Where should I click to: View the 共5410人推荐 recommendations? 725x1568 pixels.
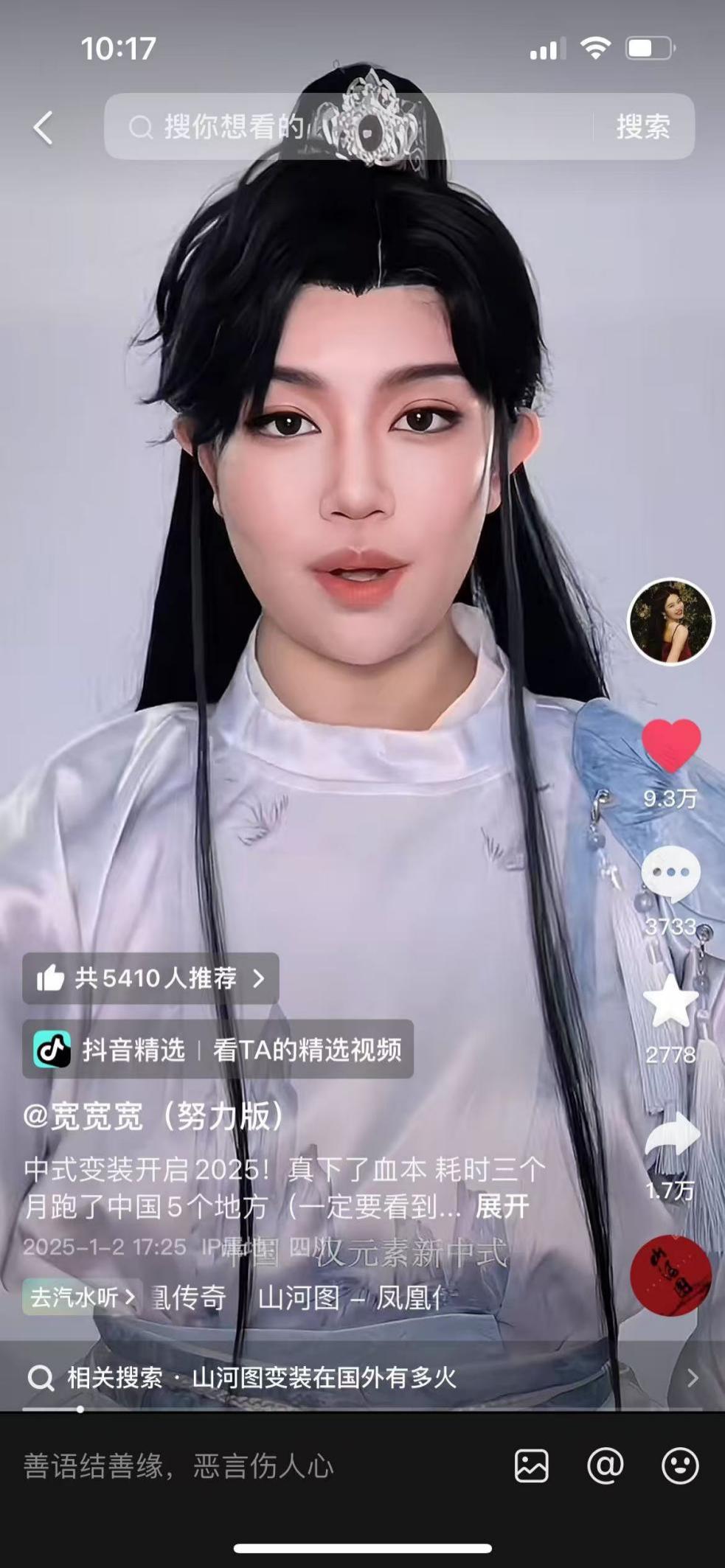click(150, 978)
